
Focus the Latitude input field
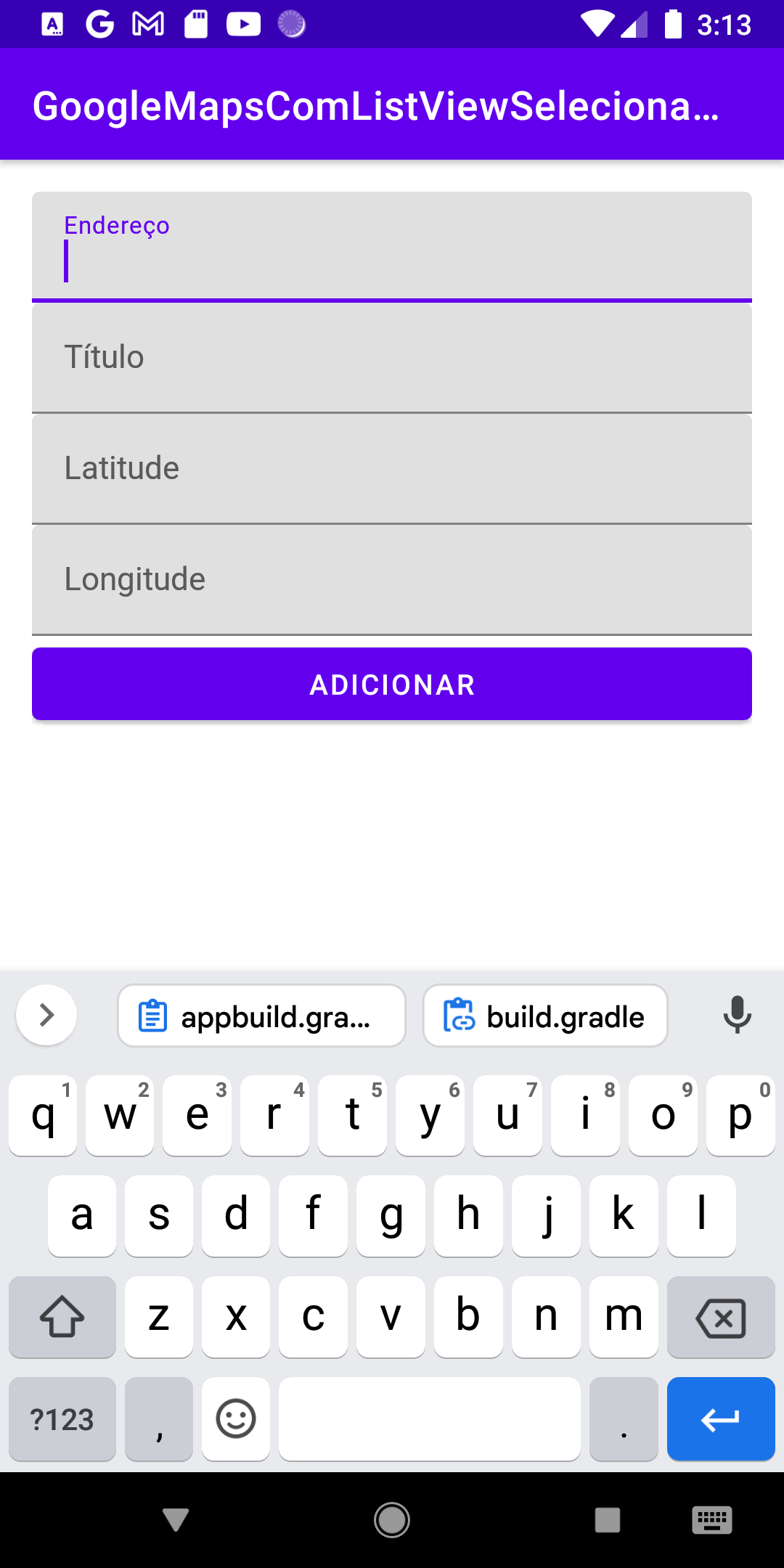[x=392, y=468]
